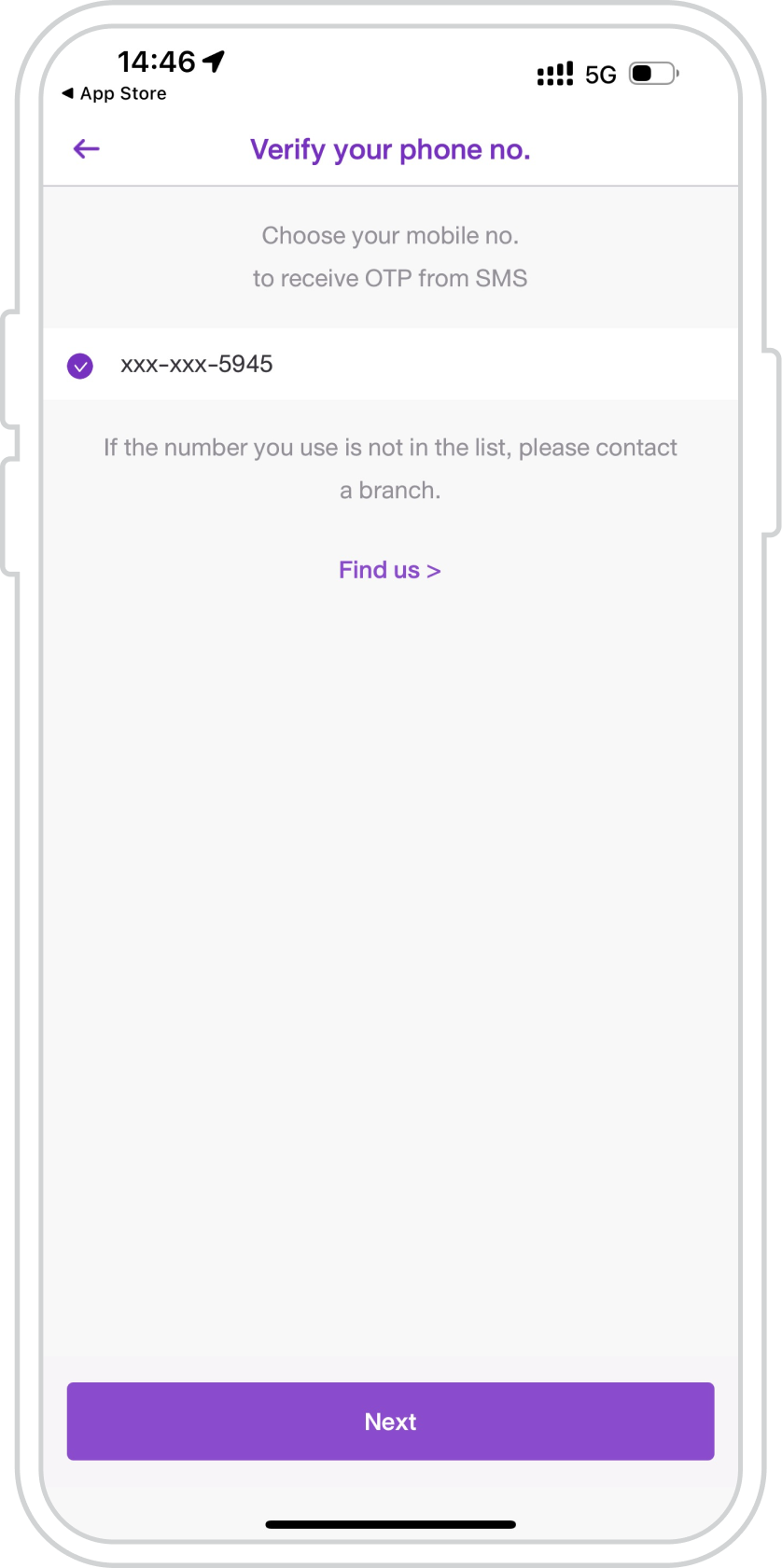Go back using the purple arrow
The height and width of the screenshot is (1568, 782).
click(x=87, y=149)
